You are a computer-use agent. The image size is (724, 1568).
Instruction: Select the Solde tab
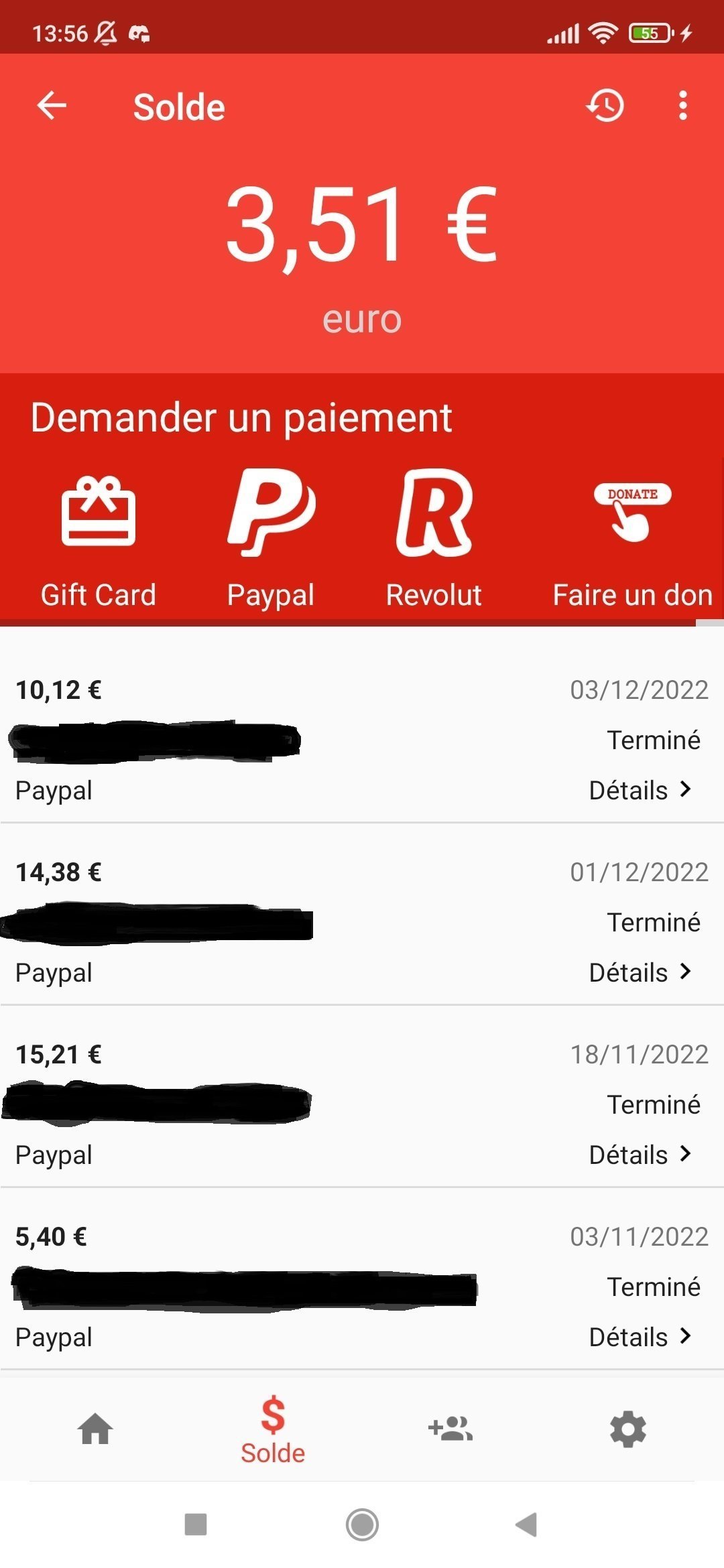[x=273, y=1430]
